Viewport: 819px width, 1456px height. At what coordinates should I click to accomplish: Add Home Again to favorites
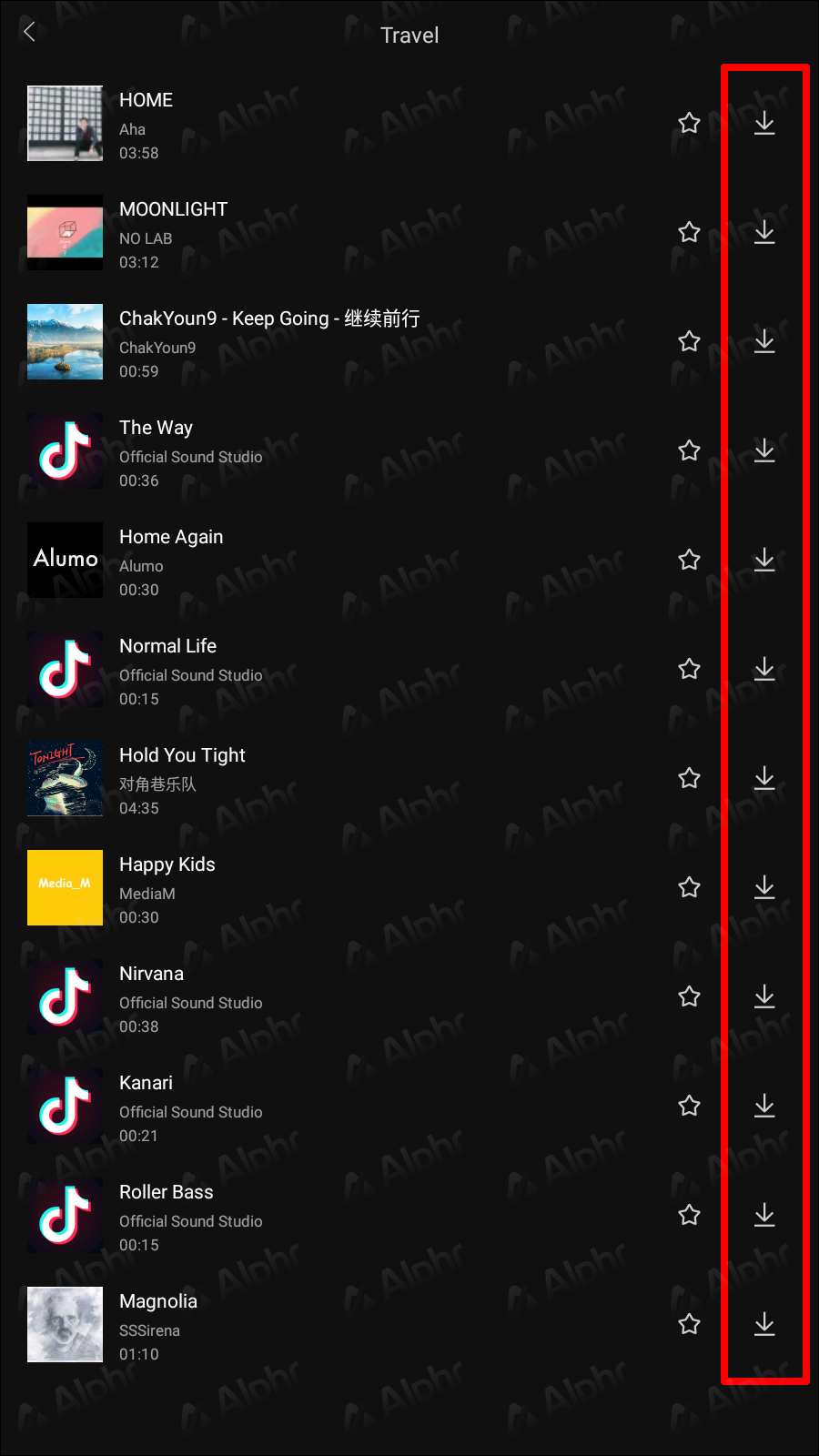[689, 560]
